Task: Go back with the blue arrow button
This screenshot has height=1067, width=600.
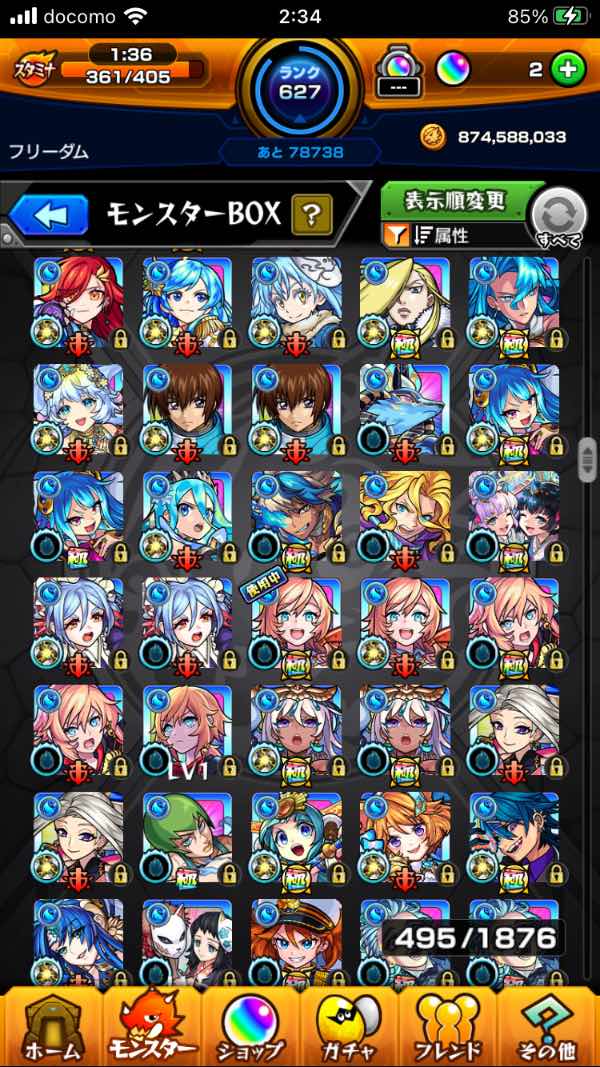Action: pos(52,214)
